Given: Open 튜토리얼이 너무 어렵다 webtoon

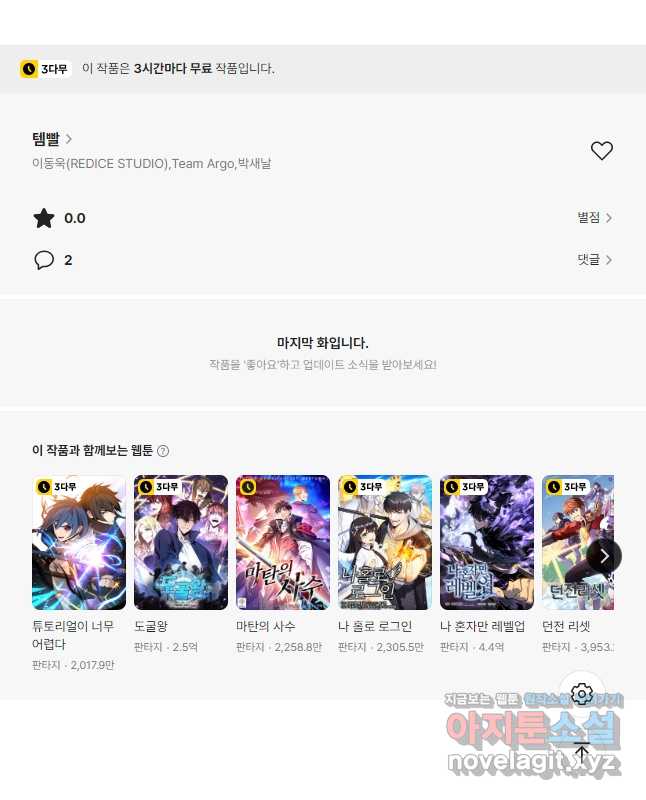Looking at the screenshot, I should click(x=79, y=543).
